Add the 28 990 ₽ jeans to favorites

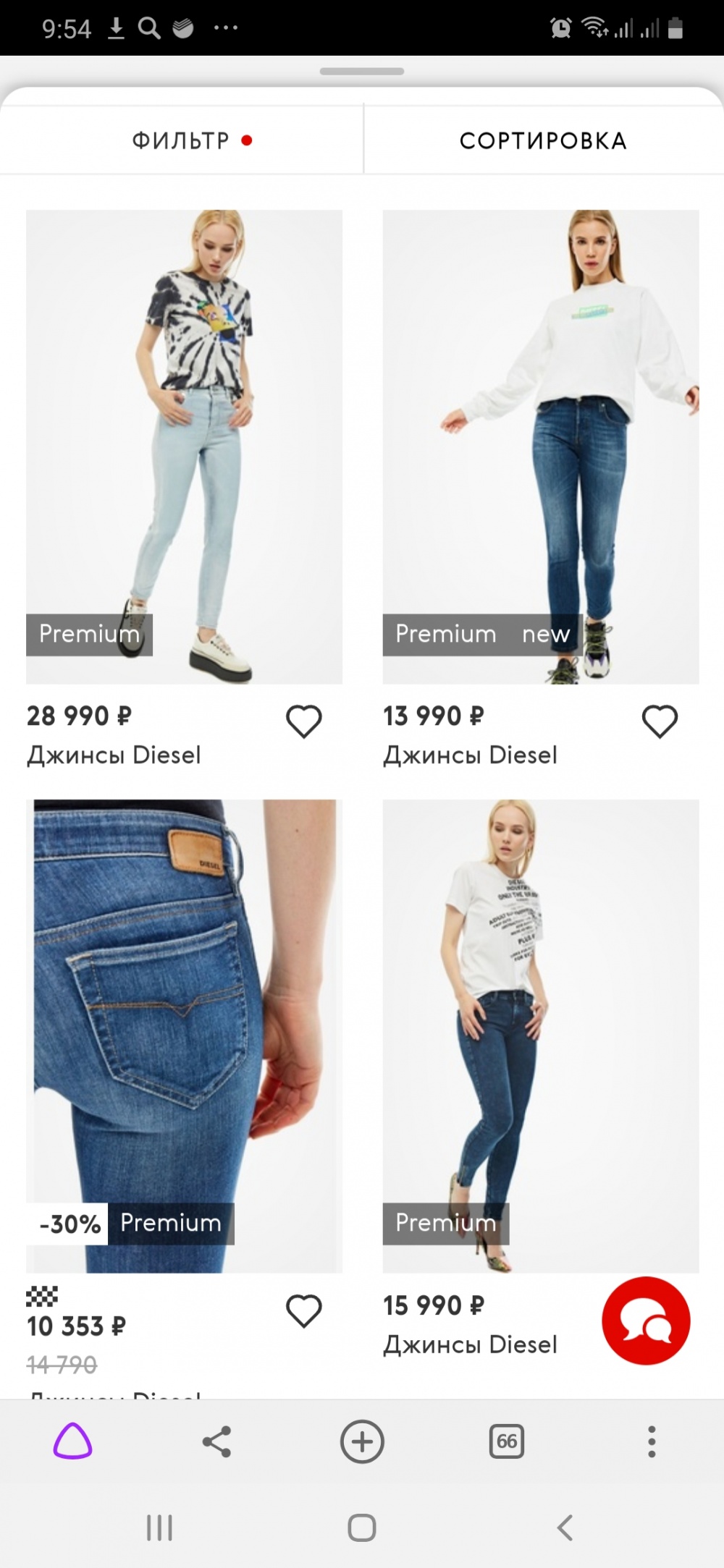click(x=303, y=721)
